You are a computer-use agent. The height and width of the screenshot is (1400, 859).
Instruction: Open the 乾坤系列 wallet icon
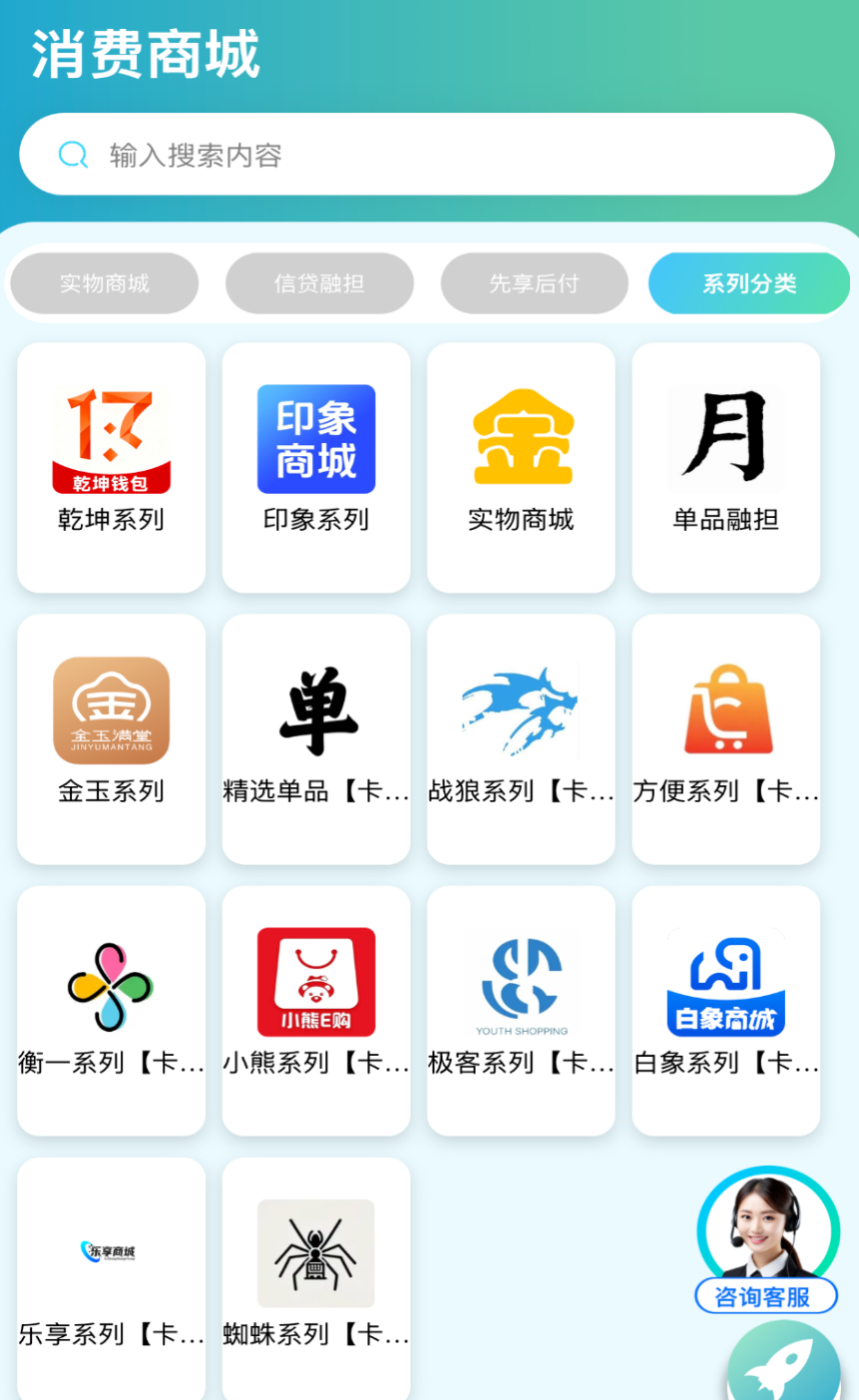click(x=111, y=438)
